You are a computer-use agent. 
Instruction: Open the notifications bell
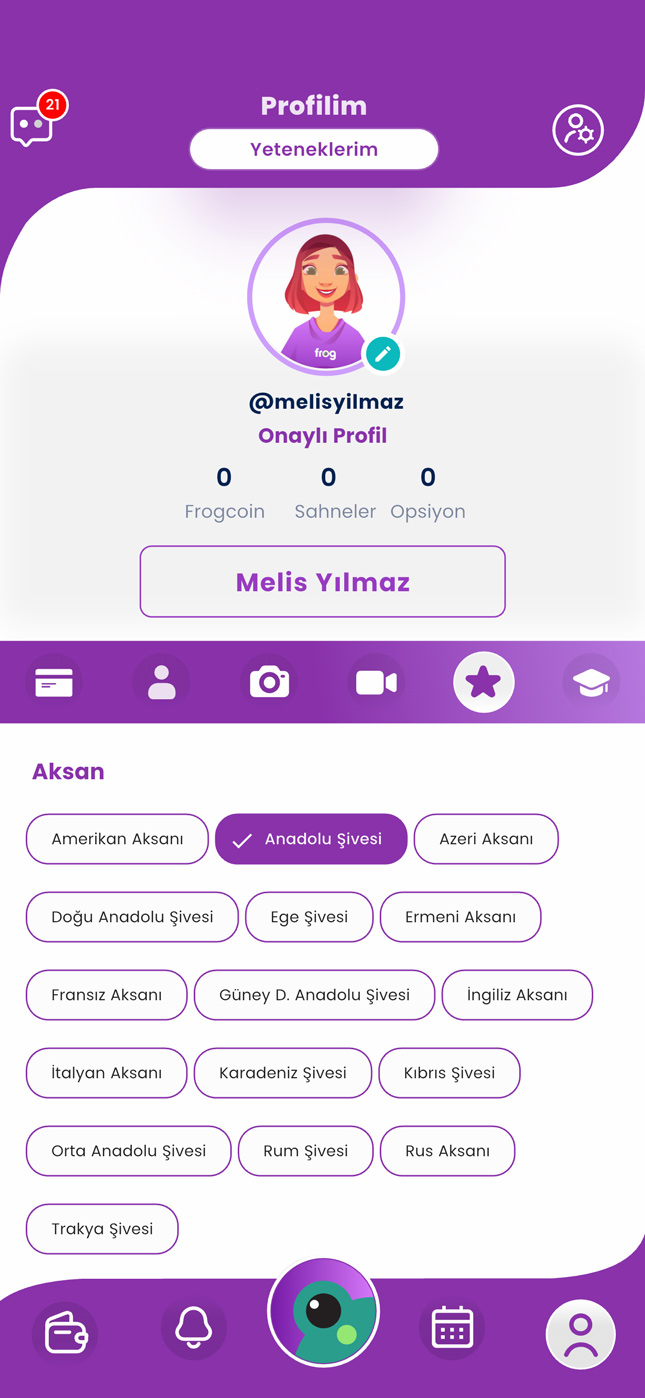pyautogui.click(x=193, y=1328)
